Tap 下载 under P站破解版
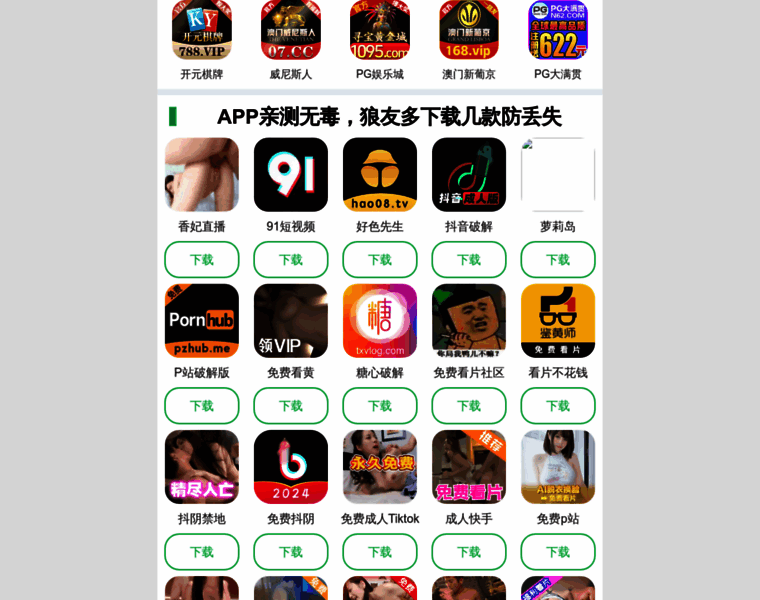 (x=202, y=406)
